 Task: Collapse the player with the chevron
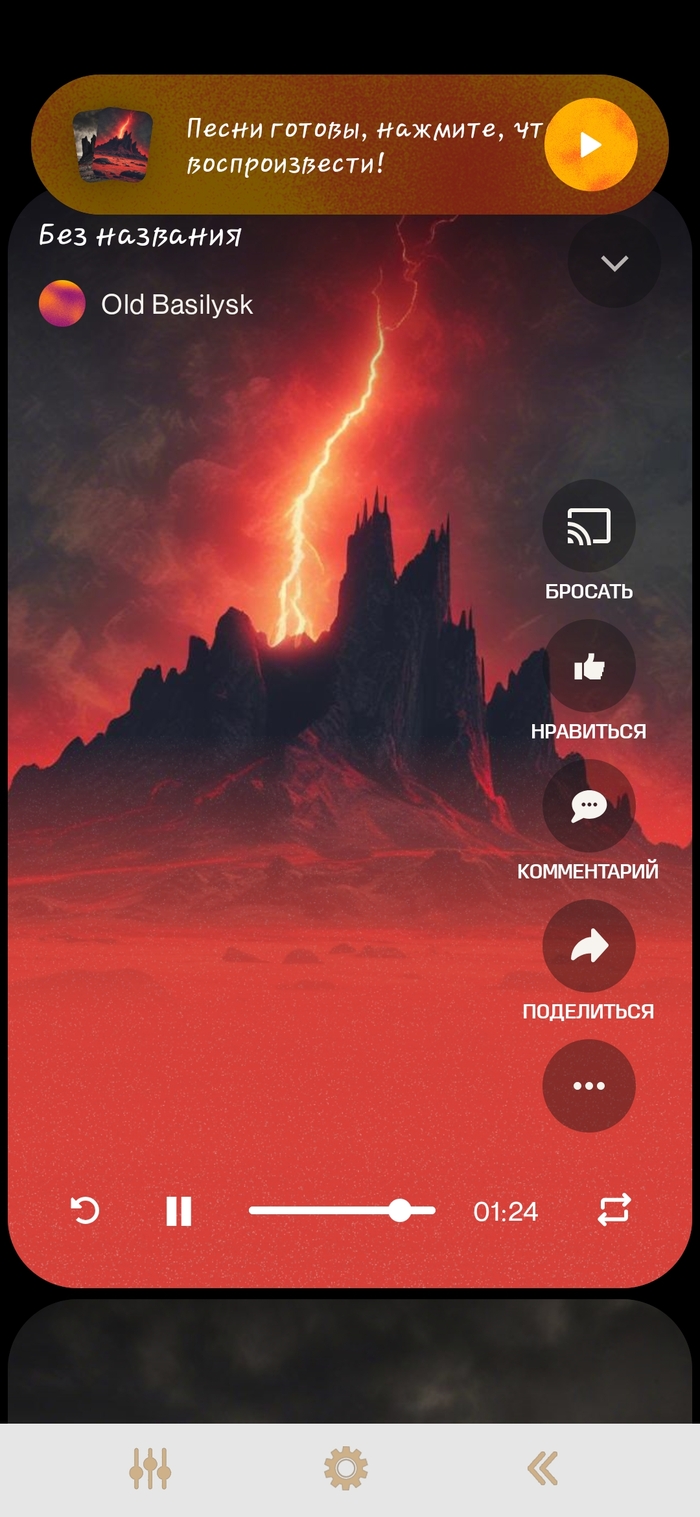(x=613, y=263)
